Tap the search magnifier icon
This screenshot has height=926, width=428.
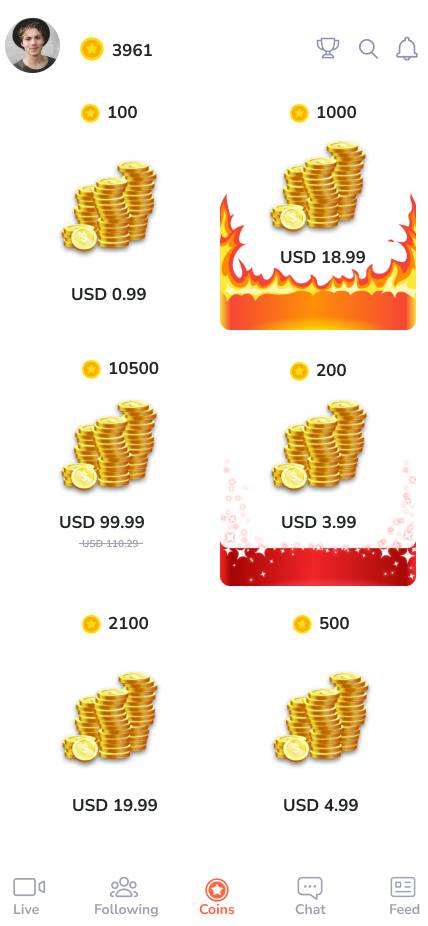[368, 48]
